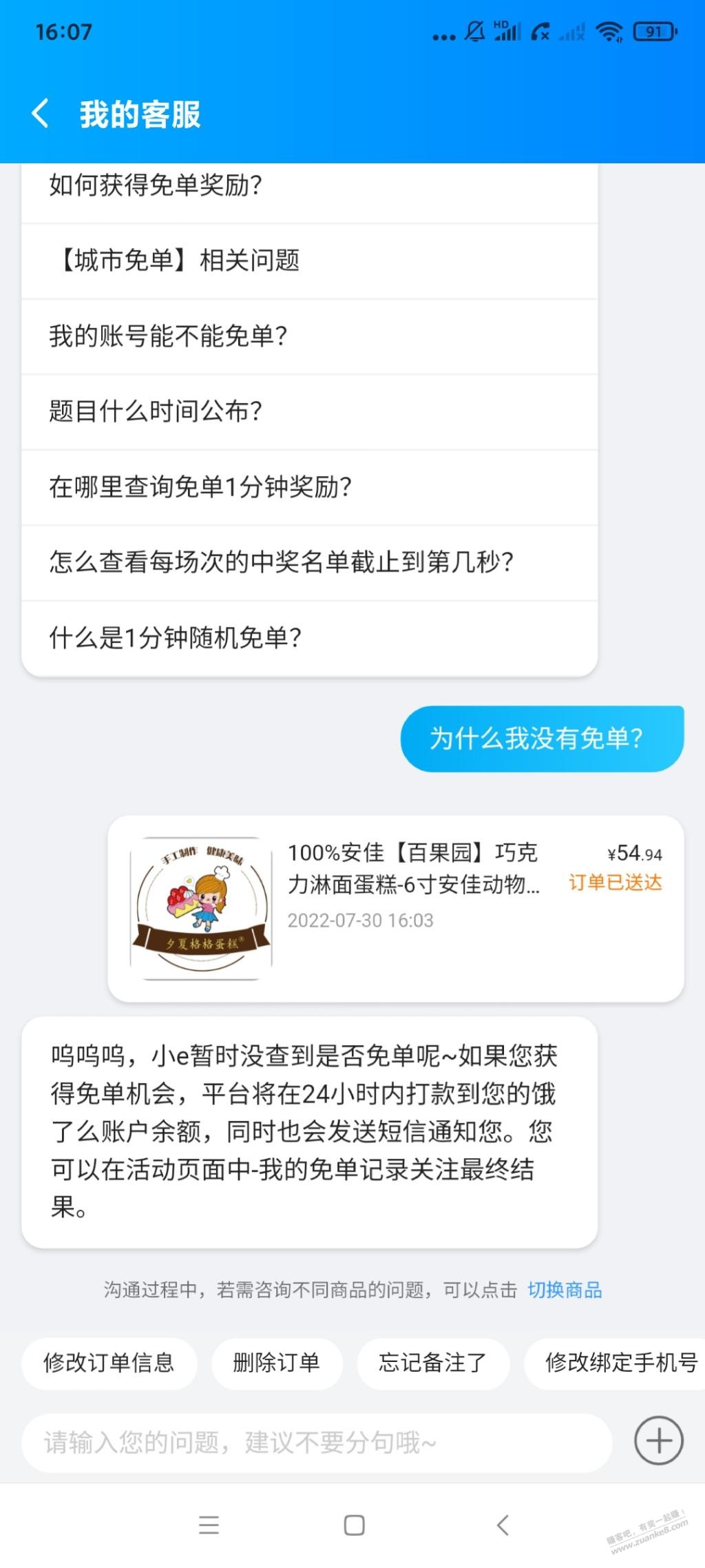Focus the question input field
Image resolution: width=705 pixels, height=1568 pixels.
coord(317,1442)
